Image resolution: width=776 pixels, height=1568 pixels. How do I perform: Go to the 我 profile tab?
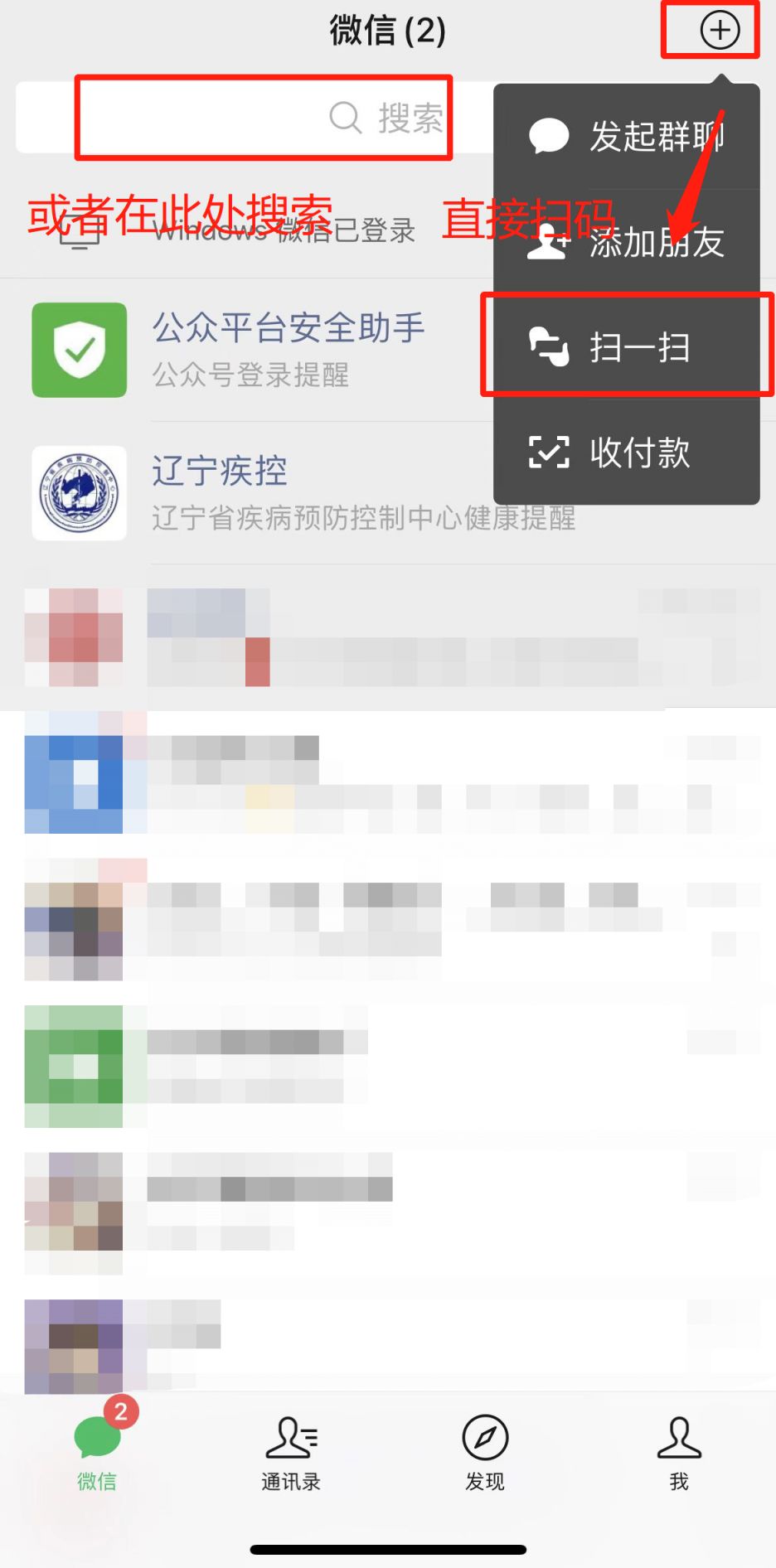click(x=679, y=1452)
